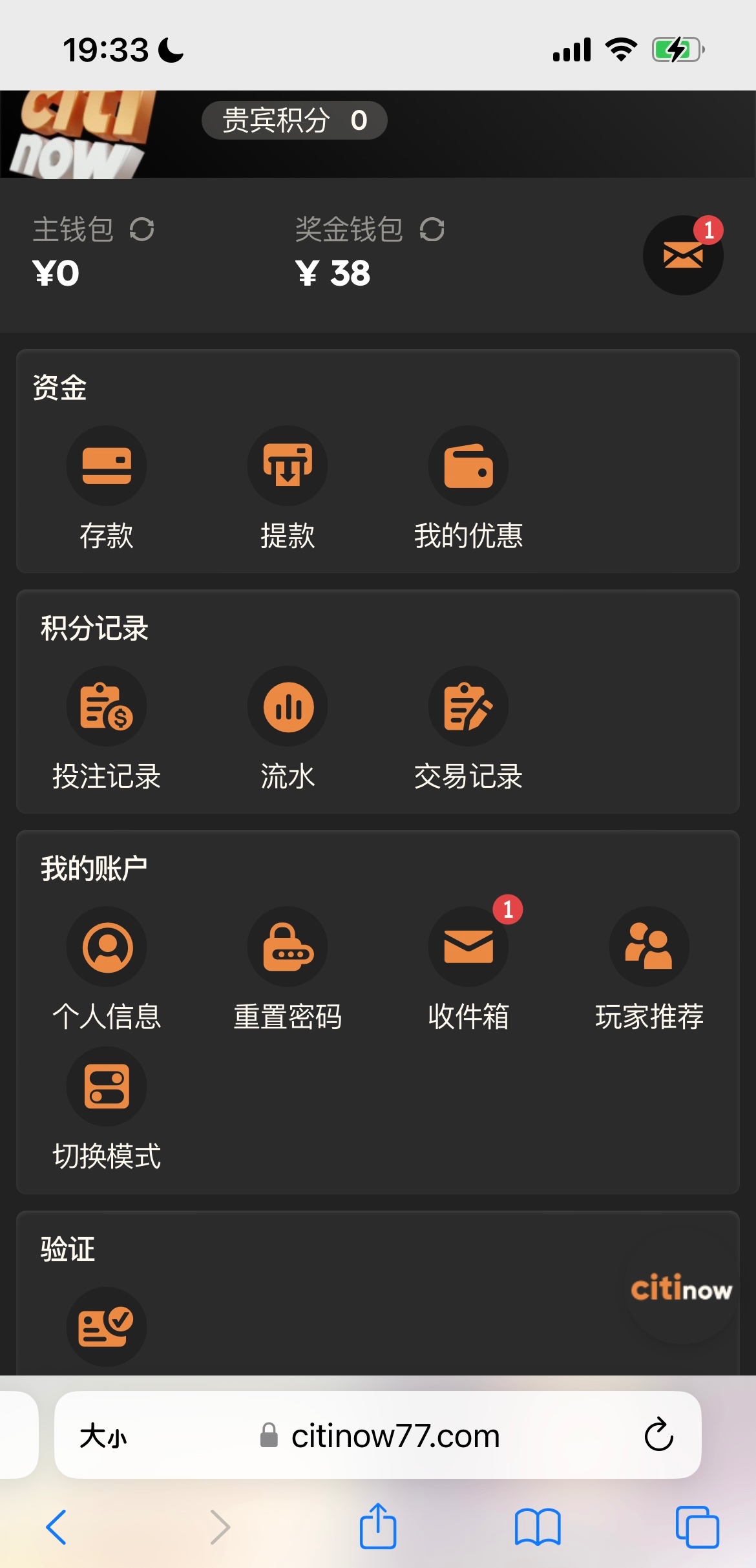756x1568 pixels.
Task: Open 个人信息 profile details
Action: point(107,947)
